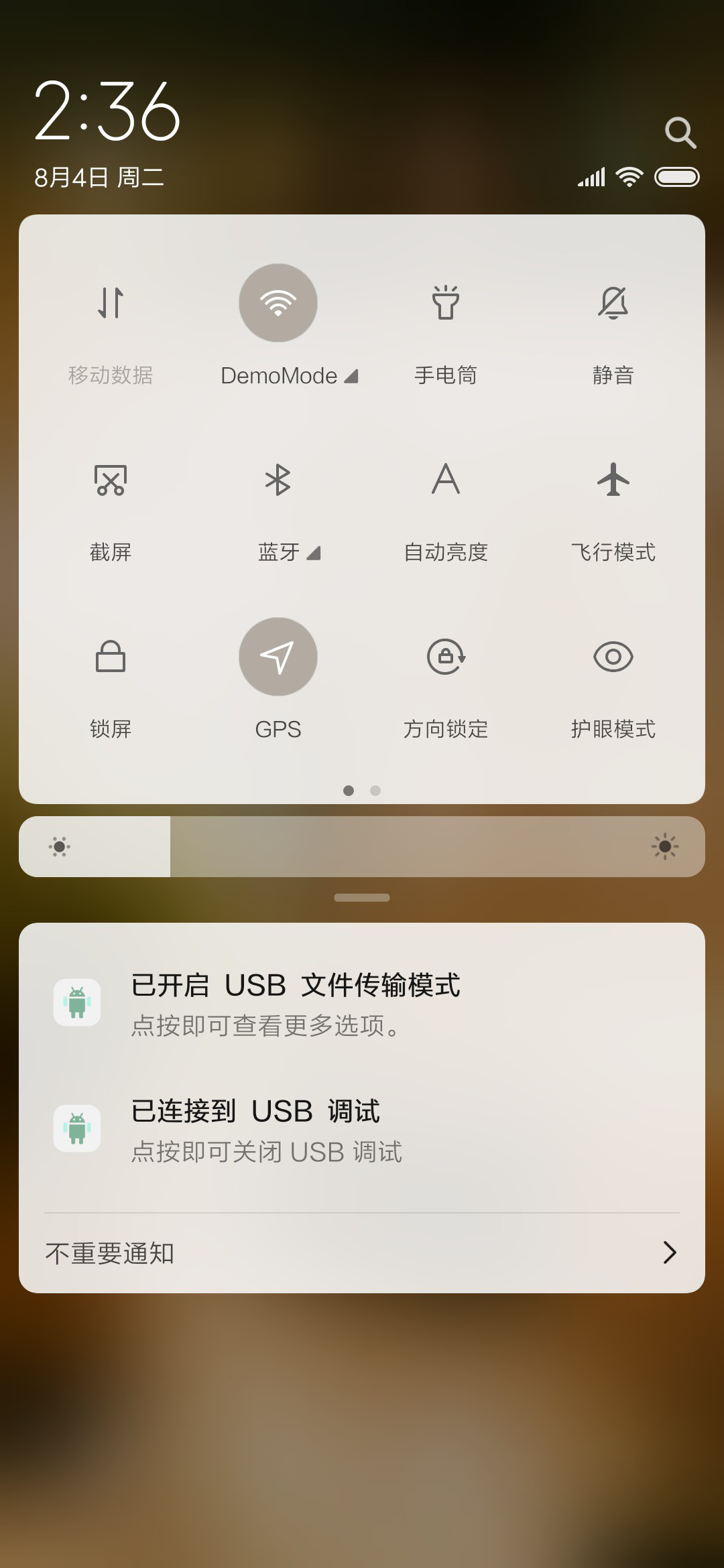Expand Wi-Fi options arrow beside DemoMode

pos(351,377)
